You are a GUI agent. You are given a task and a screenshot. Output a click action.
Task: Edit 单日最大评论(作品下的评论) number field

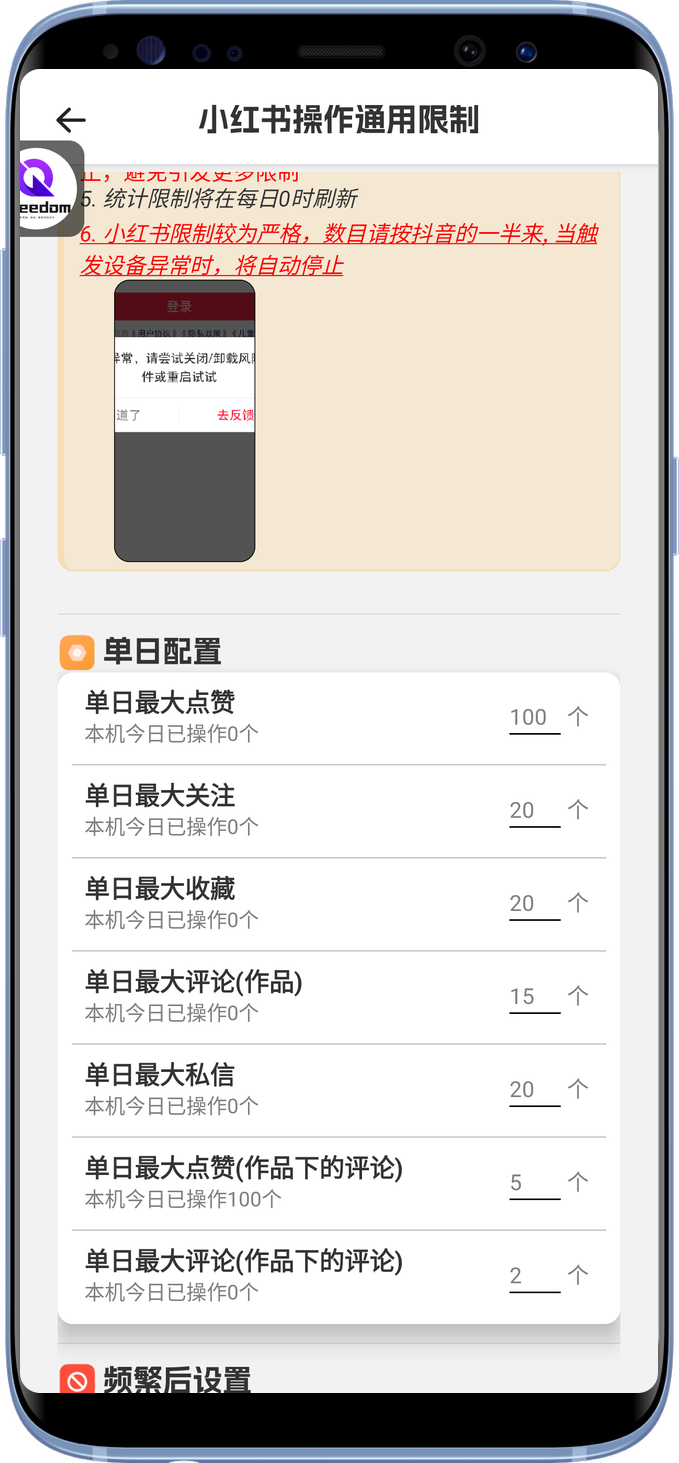click(534, 1276)
